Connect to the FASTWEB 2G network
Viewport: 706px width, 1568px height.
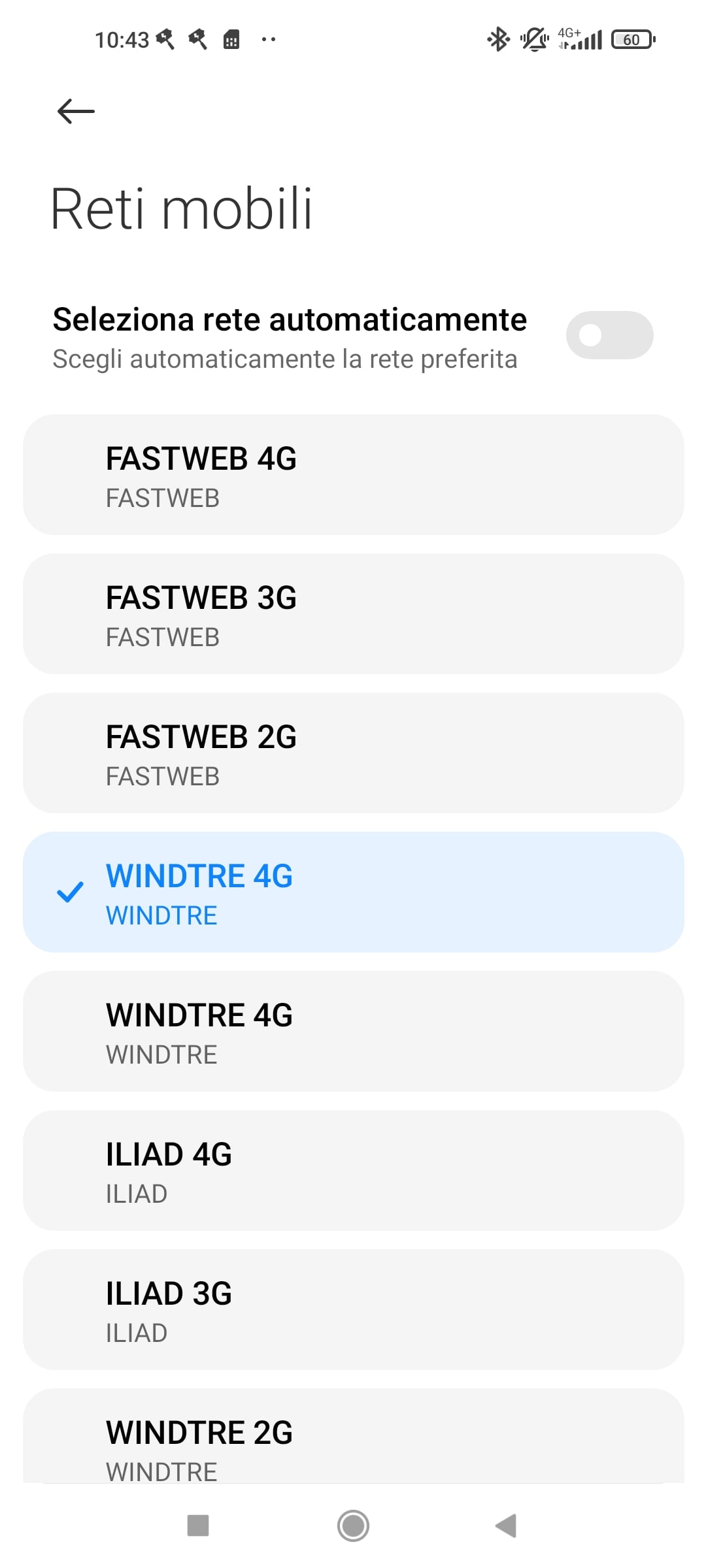(353, 753)
